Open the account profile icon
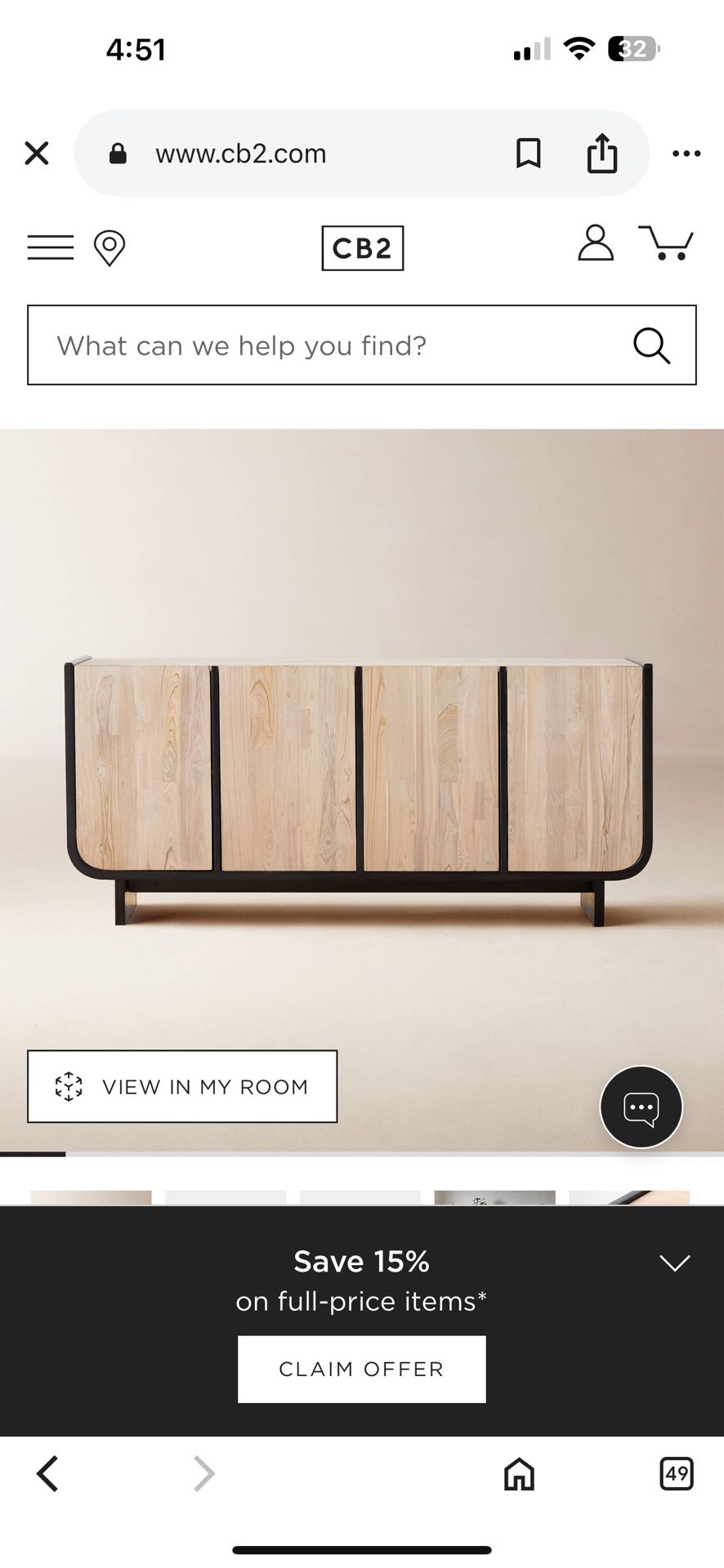The width and height of the screenshot is (724, 1568). point(596,243)
